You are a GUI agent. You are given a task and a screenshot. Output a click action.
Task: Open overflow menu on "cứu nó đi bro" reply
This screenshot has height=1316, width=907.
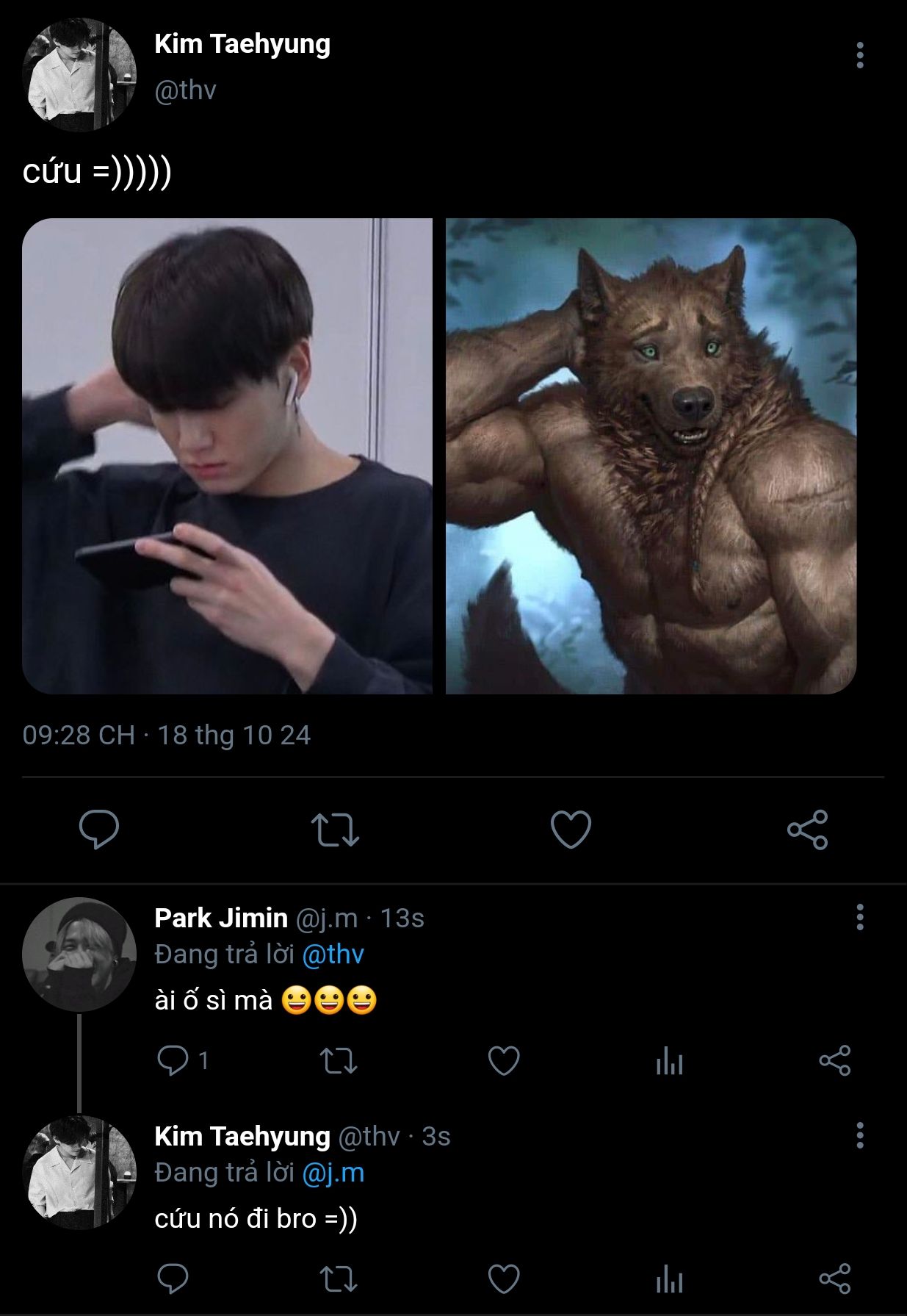click(859, 1135)
